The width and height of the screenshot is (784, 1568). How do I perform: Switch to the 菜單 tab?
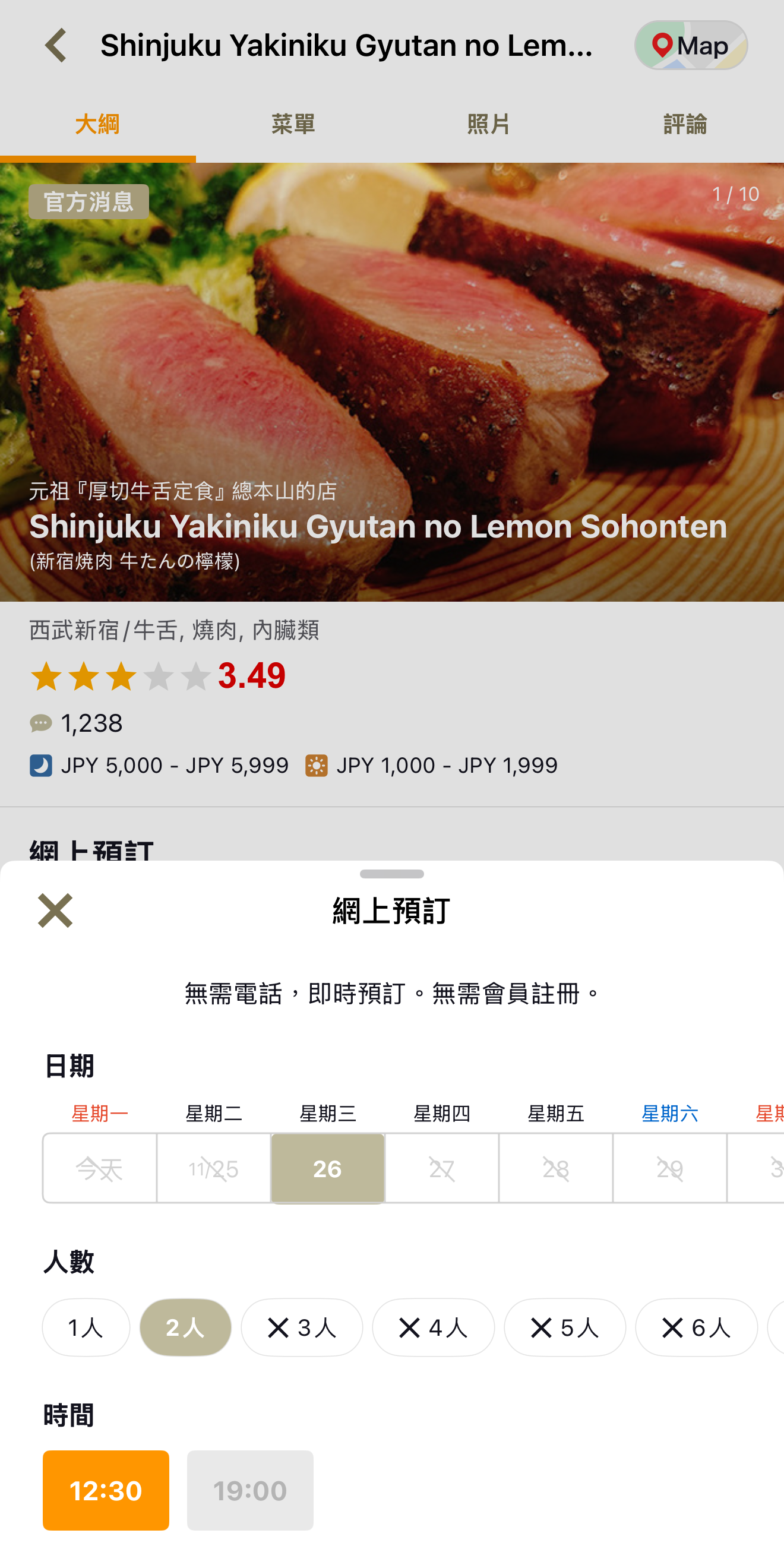coord(293,125)
